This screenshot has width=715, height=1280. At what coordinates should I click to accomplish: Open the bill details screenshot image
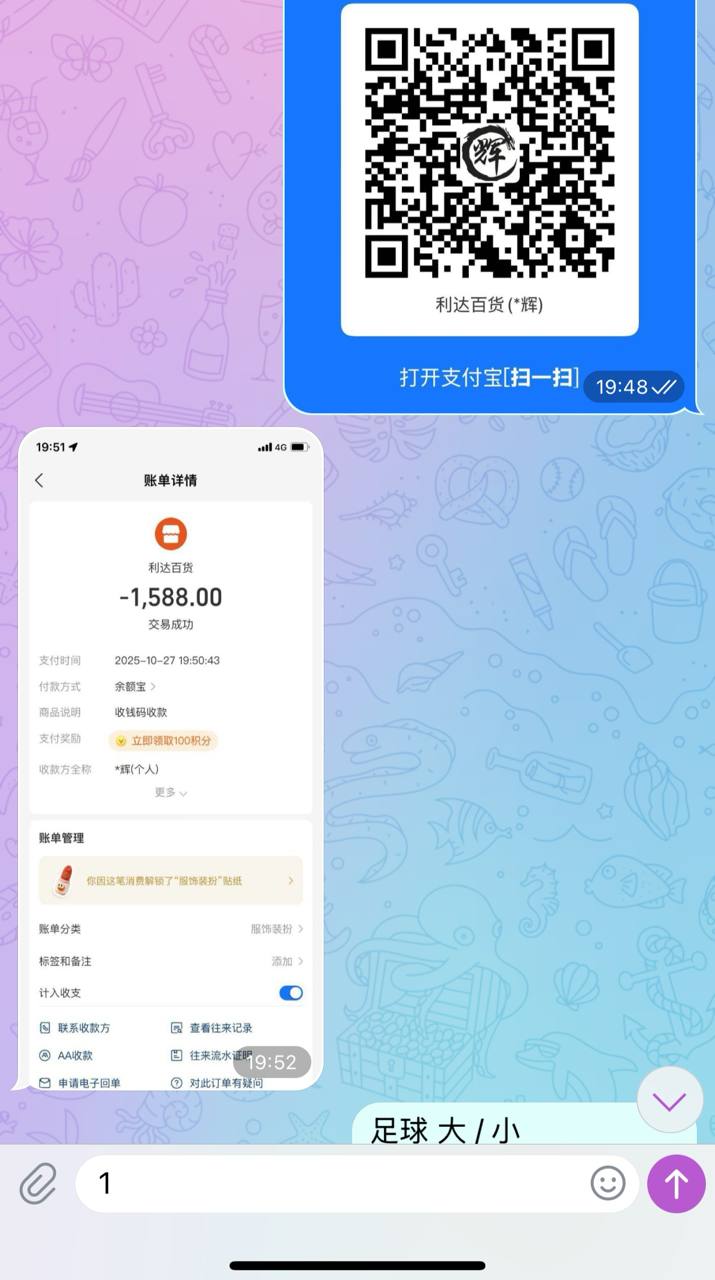point(170,760)
